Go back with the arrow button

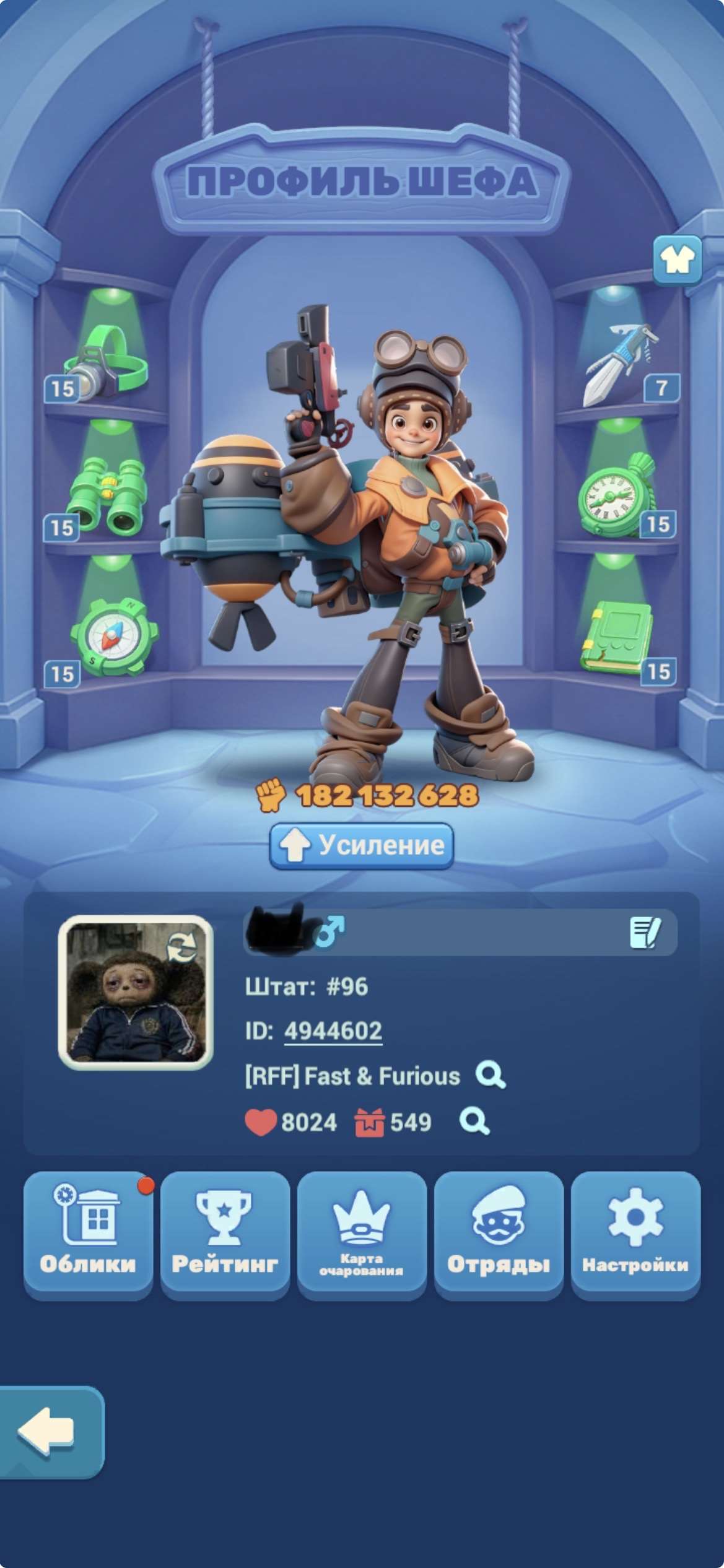(x=50, y=1432)
